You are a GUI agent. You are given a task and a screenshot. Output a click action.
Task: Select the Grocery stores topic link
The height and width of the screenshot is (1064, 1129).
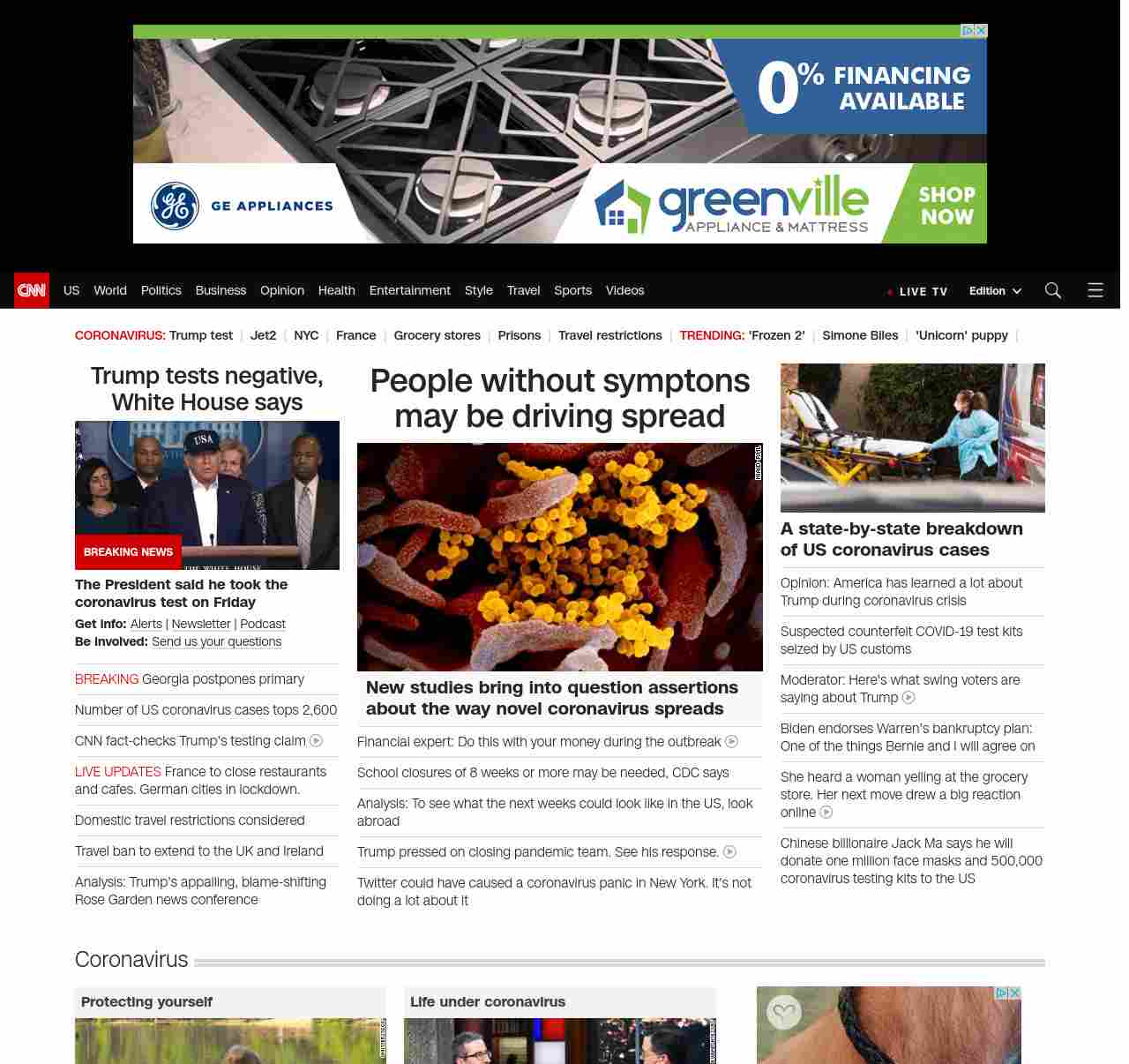coord(437,335)
